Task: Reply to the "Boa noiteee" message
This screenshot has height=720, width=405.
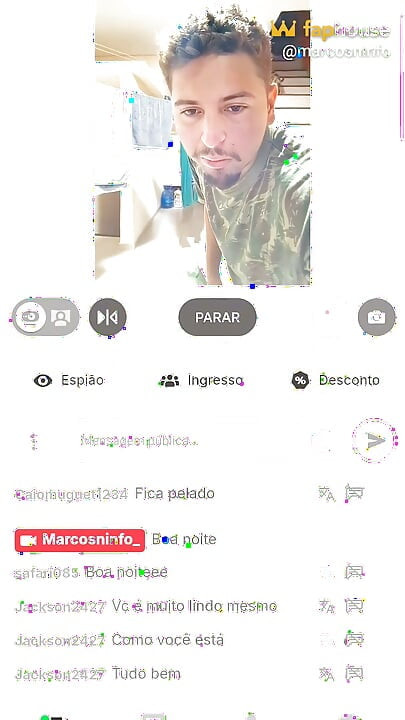Action: coord(354,572)
